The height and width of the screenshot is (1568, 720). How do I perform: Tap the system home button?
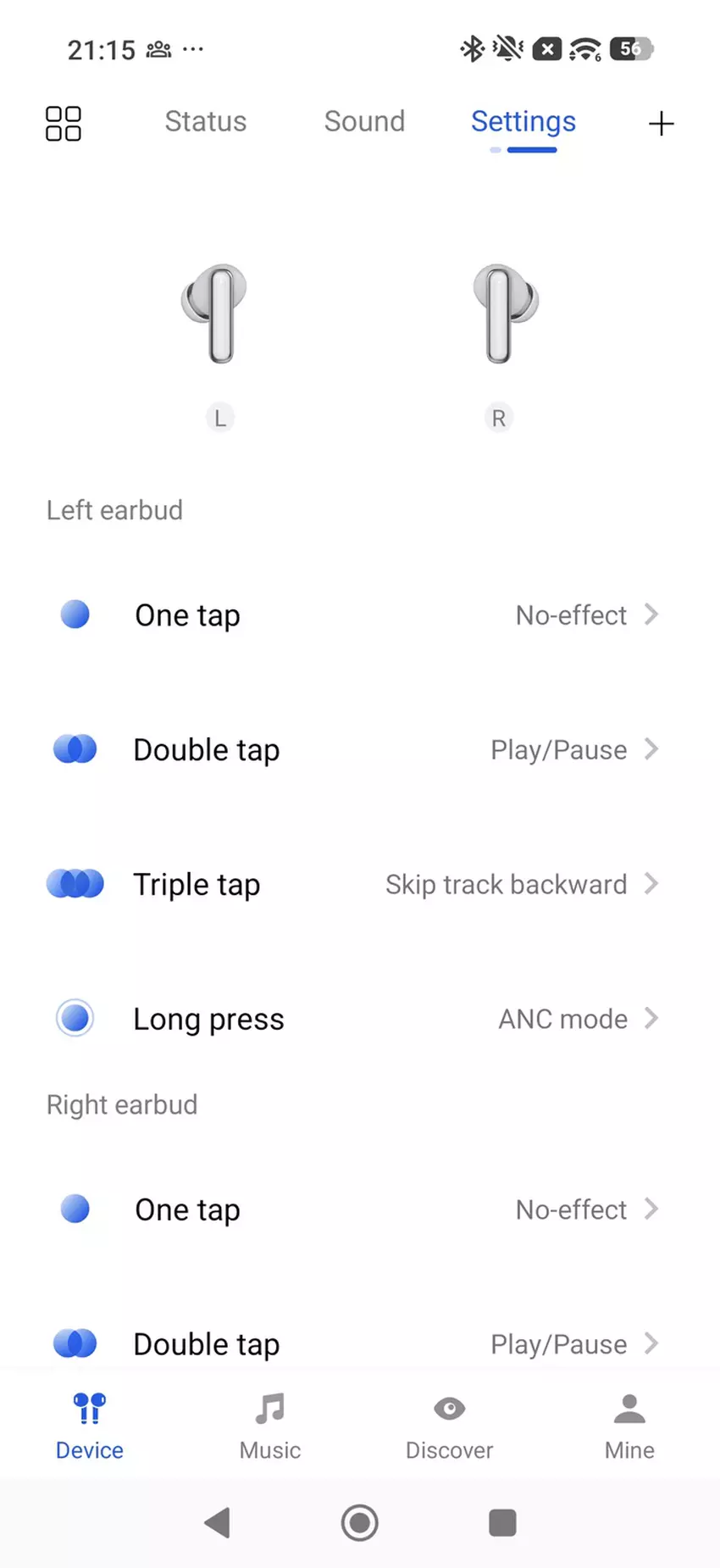(x=360, y=1523)
